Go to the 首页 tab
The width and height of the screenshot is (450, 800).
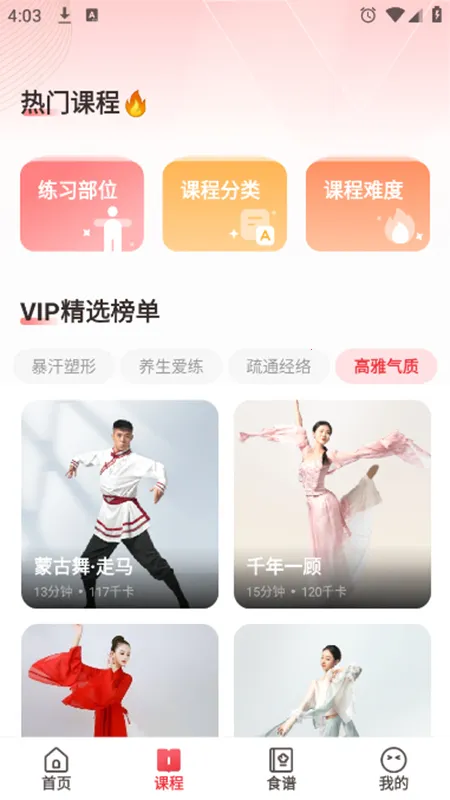[56, 769]
